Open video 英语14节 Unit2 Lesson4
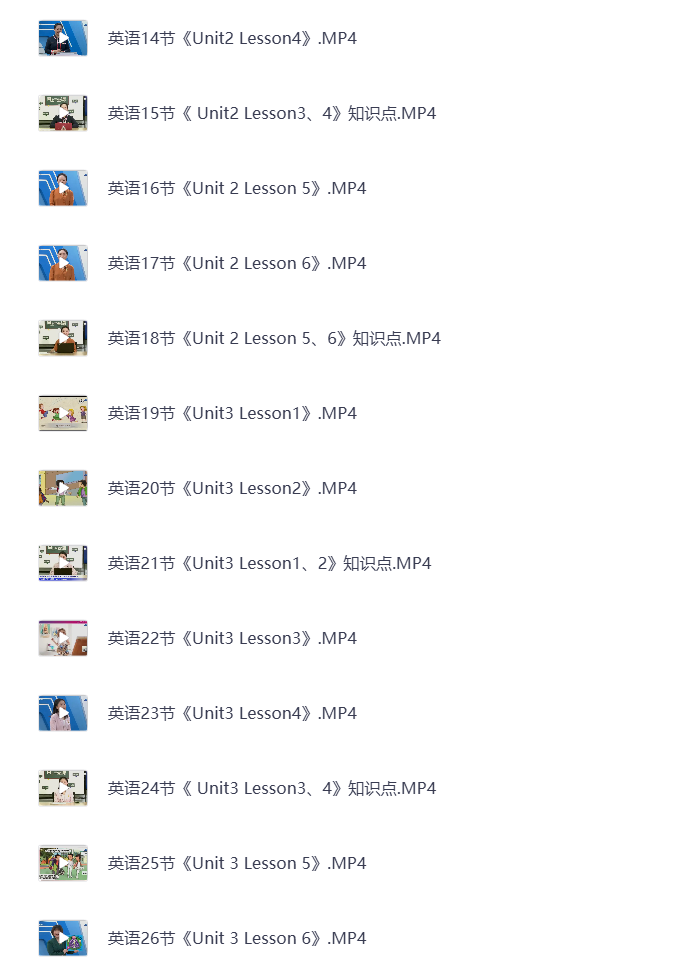Image resolution: width=685 pixels, height=966 pixels. click(232, 39)
